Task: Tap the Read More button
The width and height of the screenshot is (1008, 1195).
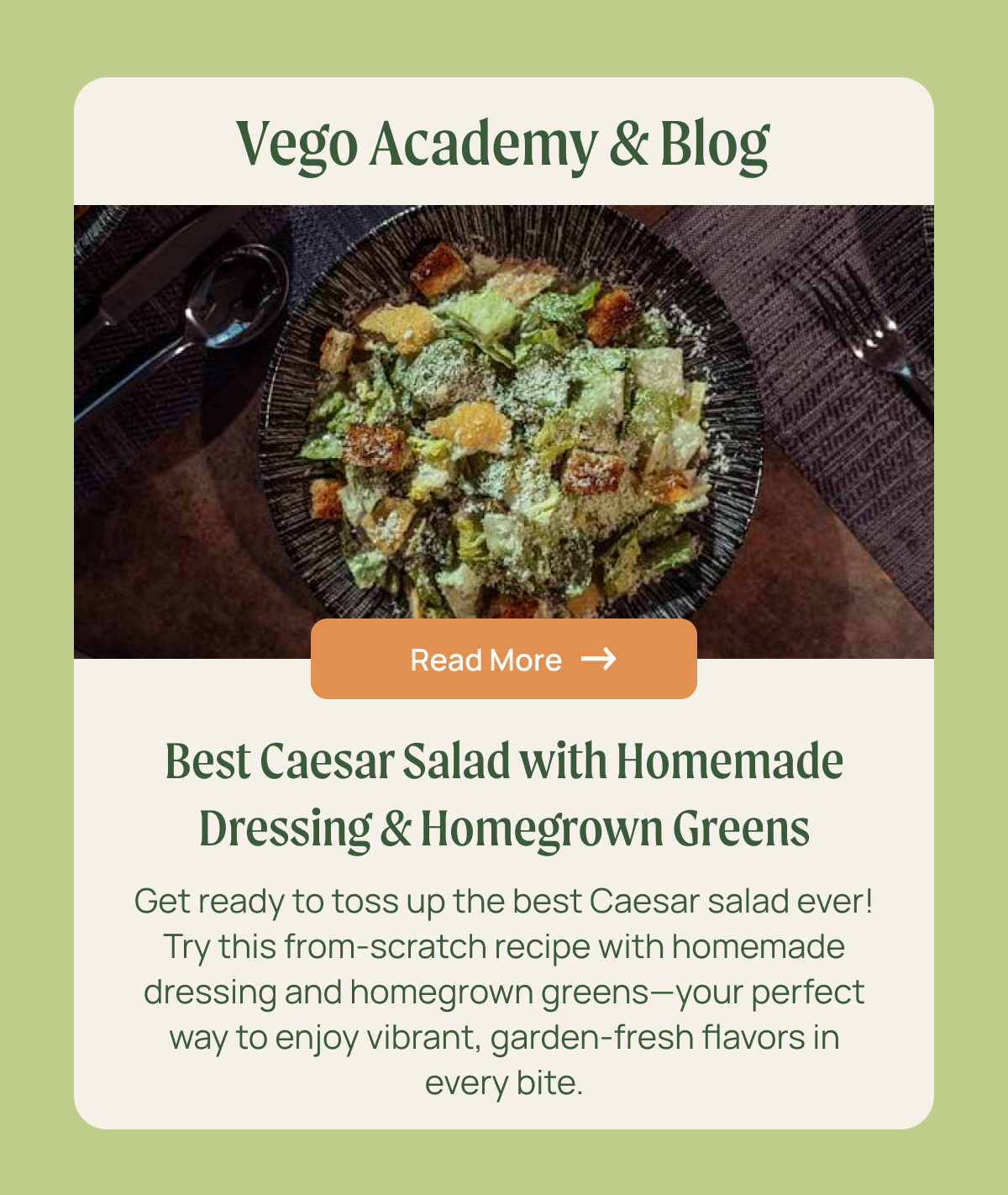Action: tap(504, 660)
